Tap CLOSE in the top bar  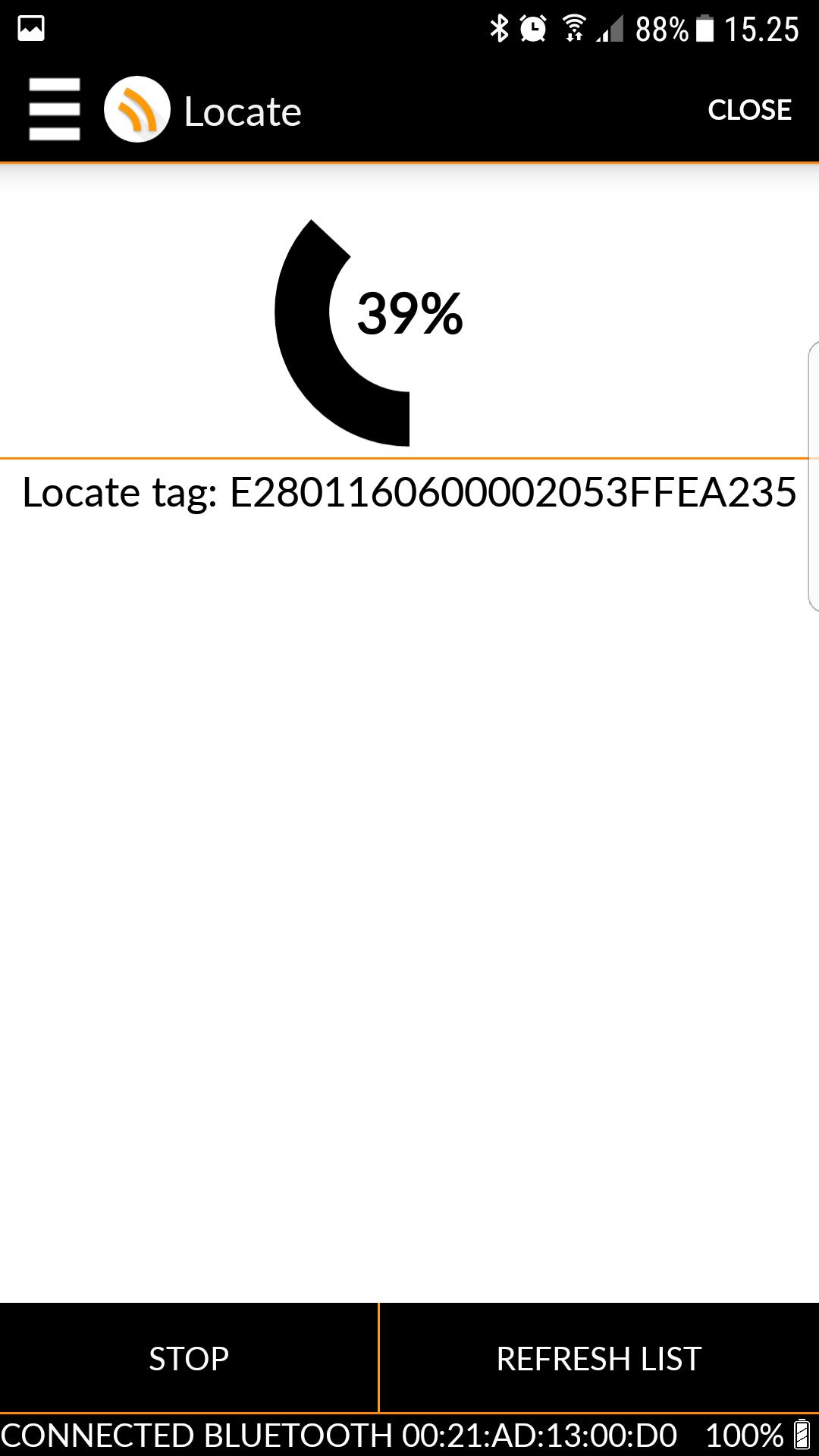749,110
